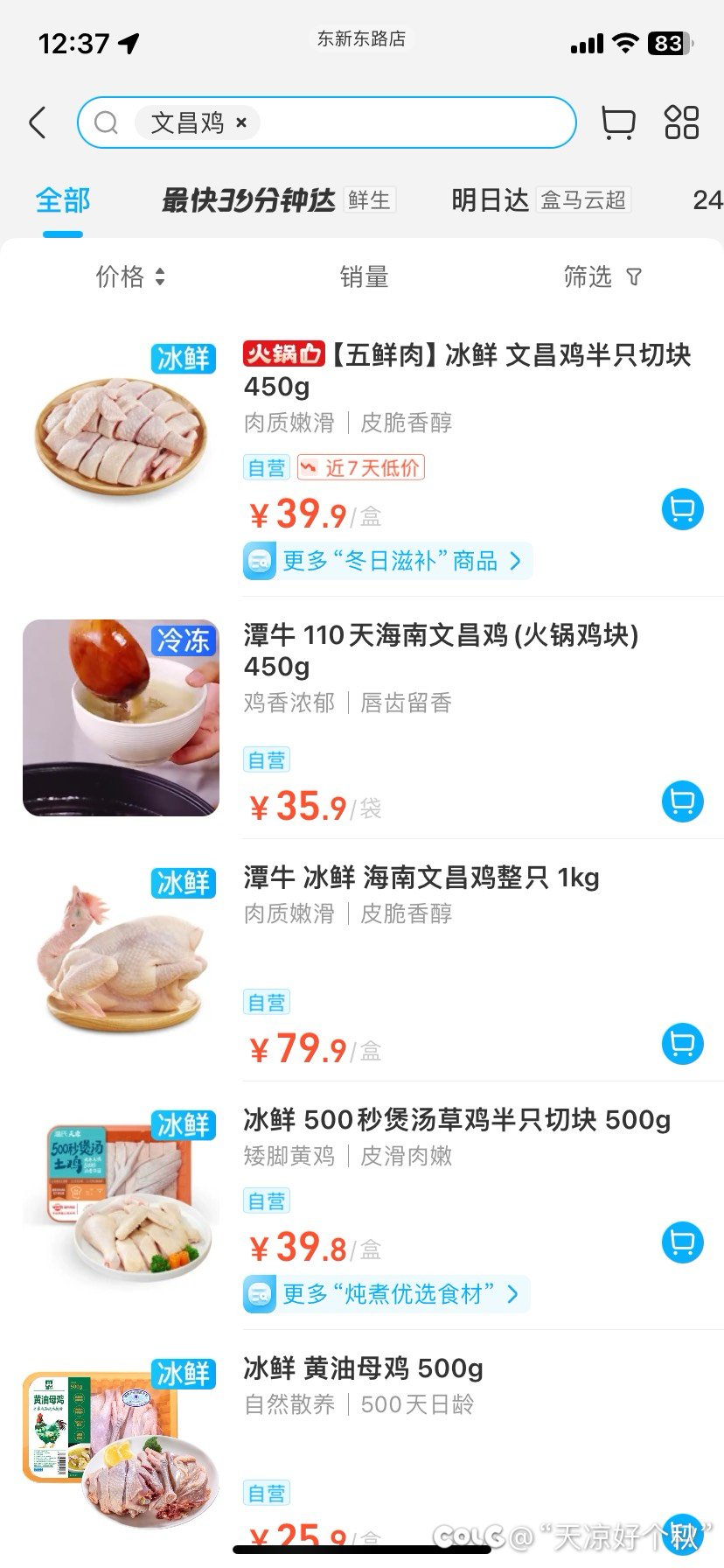
Task: Open the 潭牛 冰鲜海南文昌鸡整只 1kg product
Action: coord(421,878)
